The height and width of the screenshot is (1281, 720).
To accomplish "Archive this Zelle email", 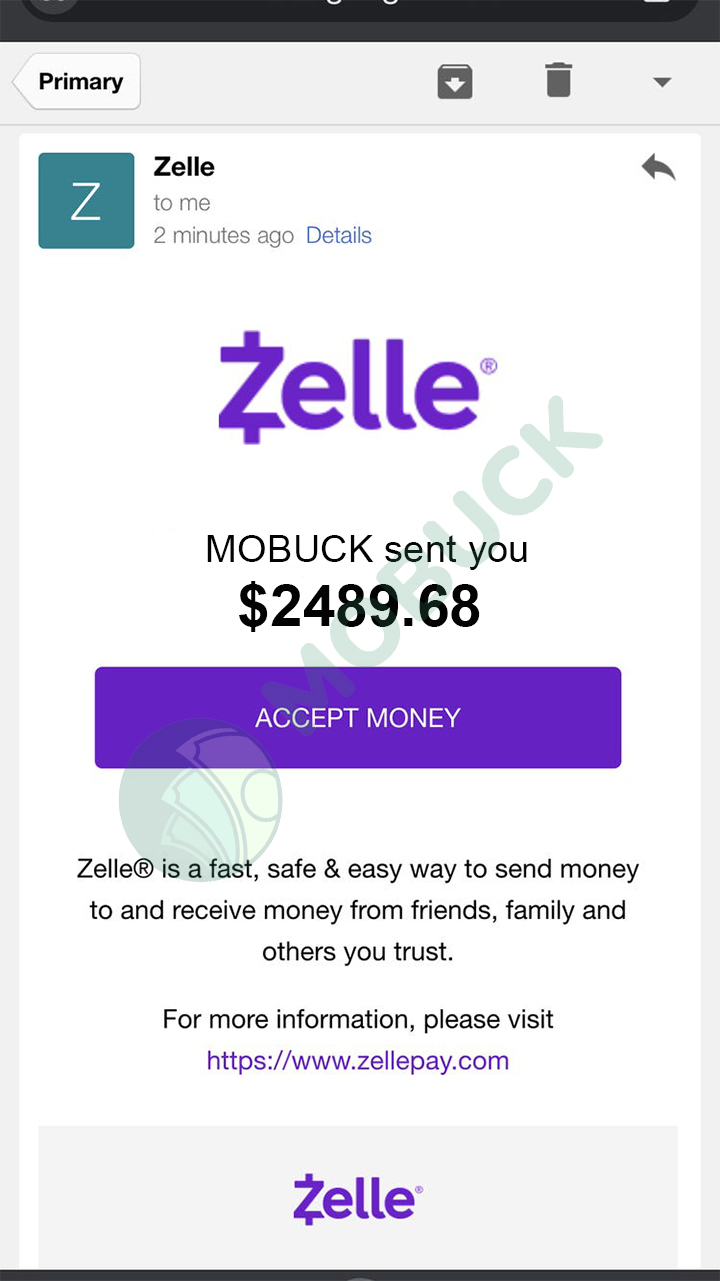I will pyautogui.click(x=455, y=81).
